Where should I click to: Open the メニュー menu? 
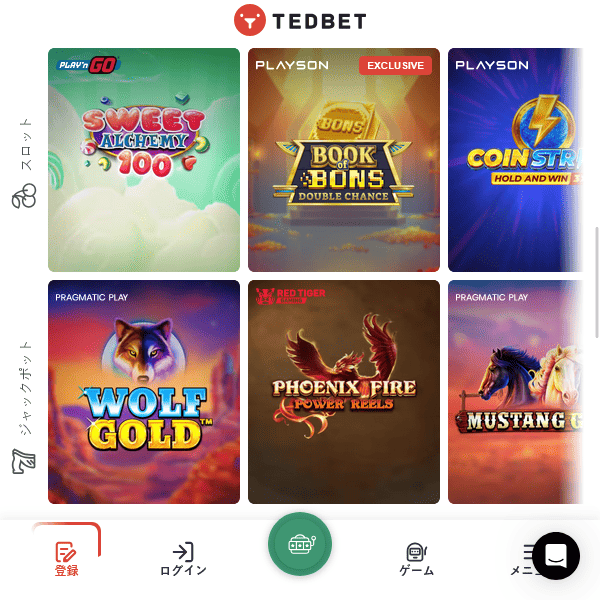click(x=522, y=559)
